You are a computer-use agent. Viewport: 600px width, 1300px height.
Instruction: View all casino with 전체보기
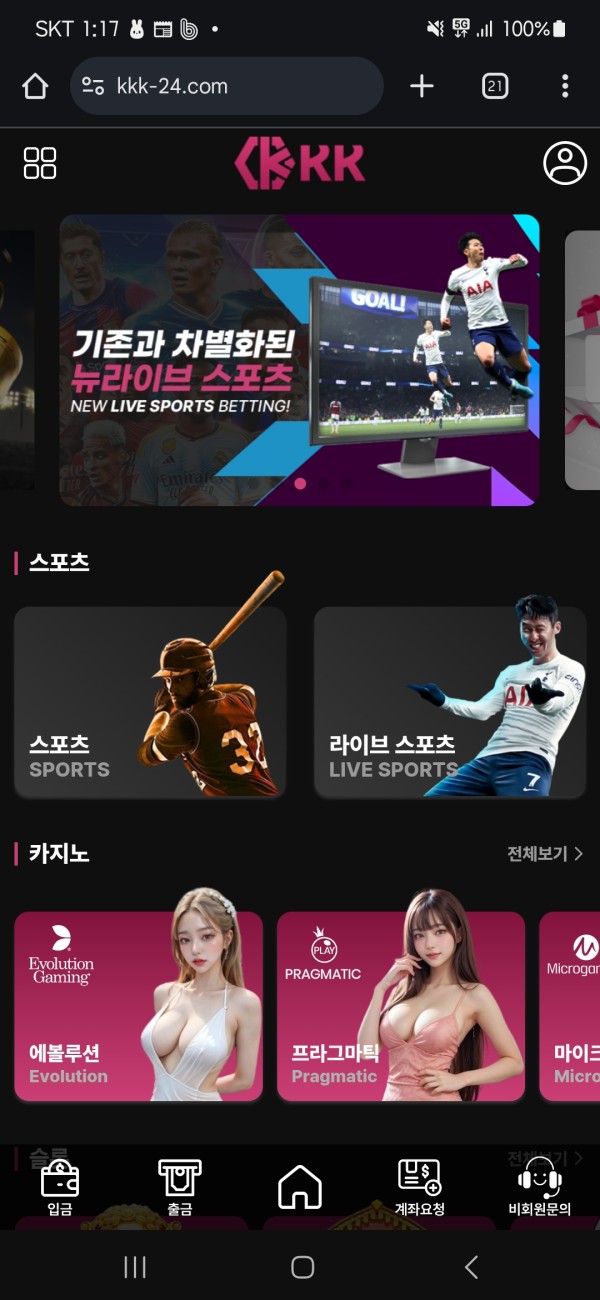545,853
